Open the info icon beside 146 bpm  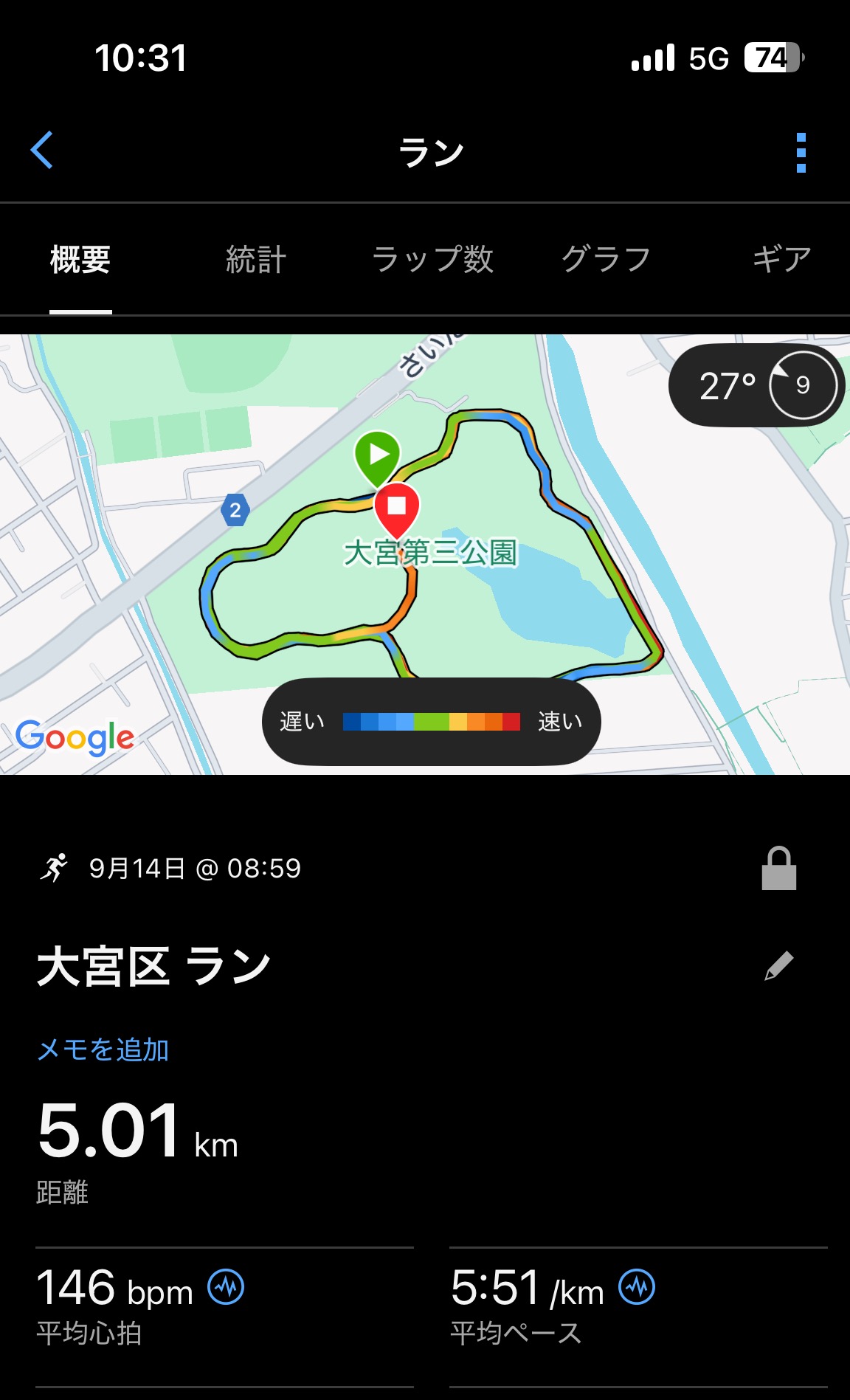(226, 1288)
